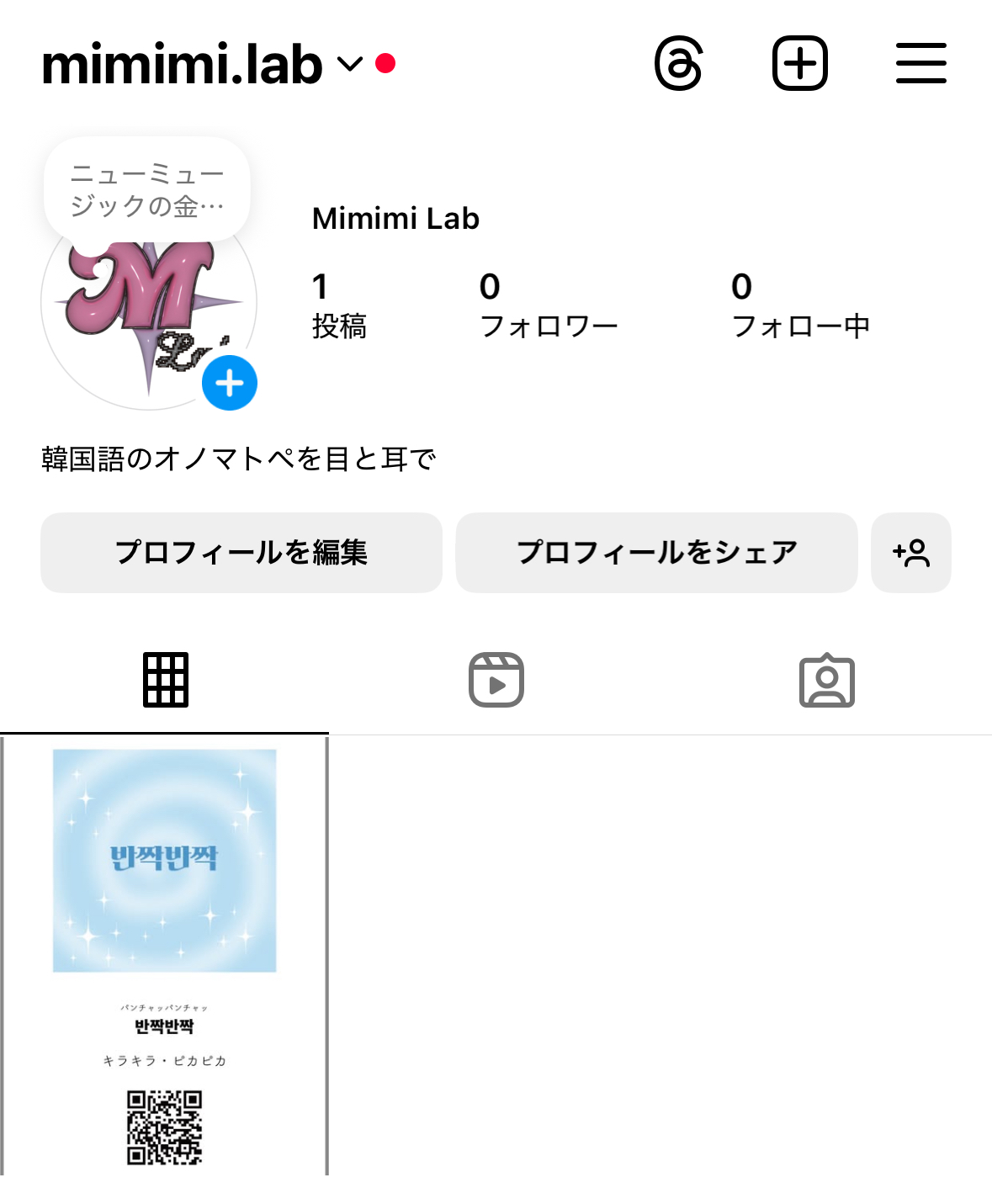Create a new post with plus icon
Screen dimensions: 992x1204
(799, 64)
